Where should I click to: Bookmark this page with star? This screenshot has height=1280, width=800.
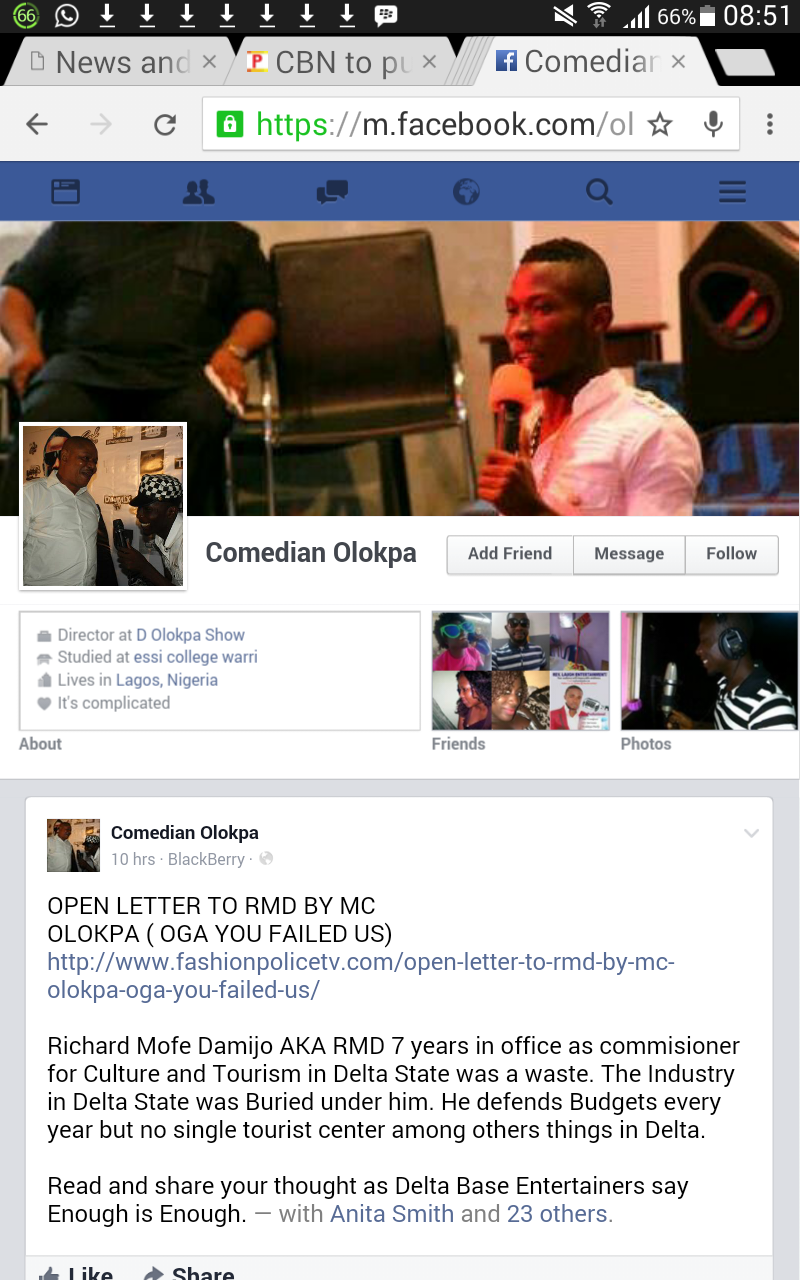[x=660, y=124]
